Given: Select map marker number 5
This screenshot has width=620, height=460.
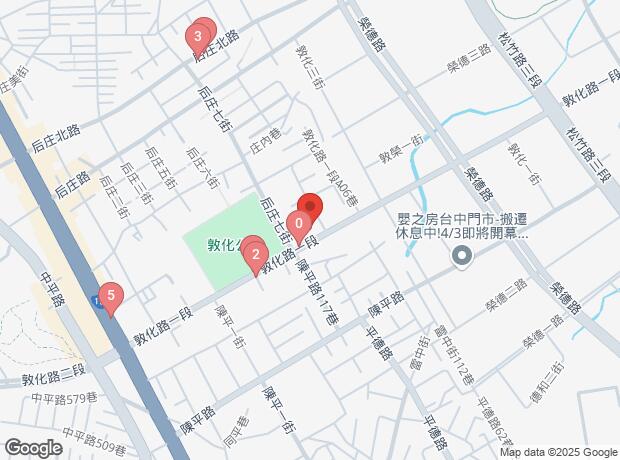Looking at the screenshot, I should [111, 296].
